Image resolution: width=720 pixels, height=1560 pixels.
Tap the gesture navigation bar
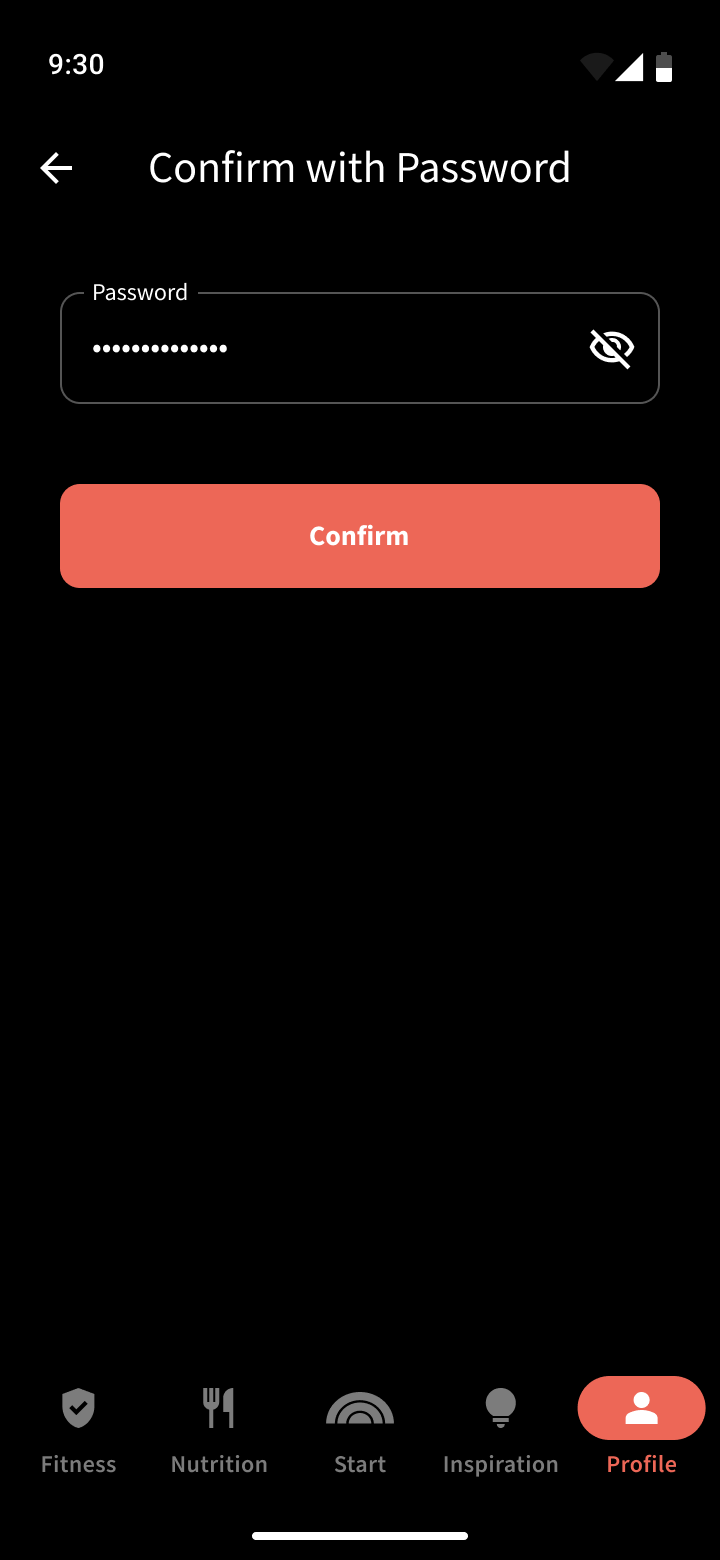(360, 1536)
